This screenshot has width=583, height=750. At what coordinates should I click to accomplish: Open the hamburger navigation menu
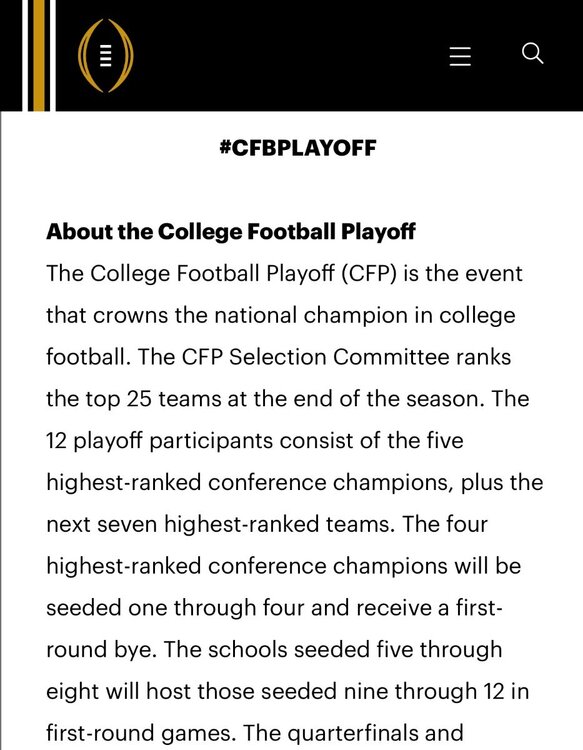coord(460,56)
